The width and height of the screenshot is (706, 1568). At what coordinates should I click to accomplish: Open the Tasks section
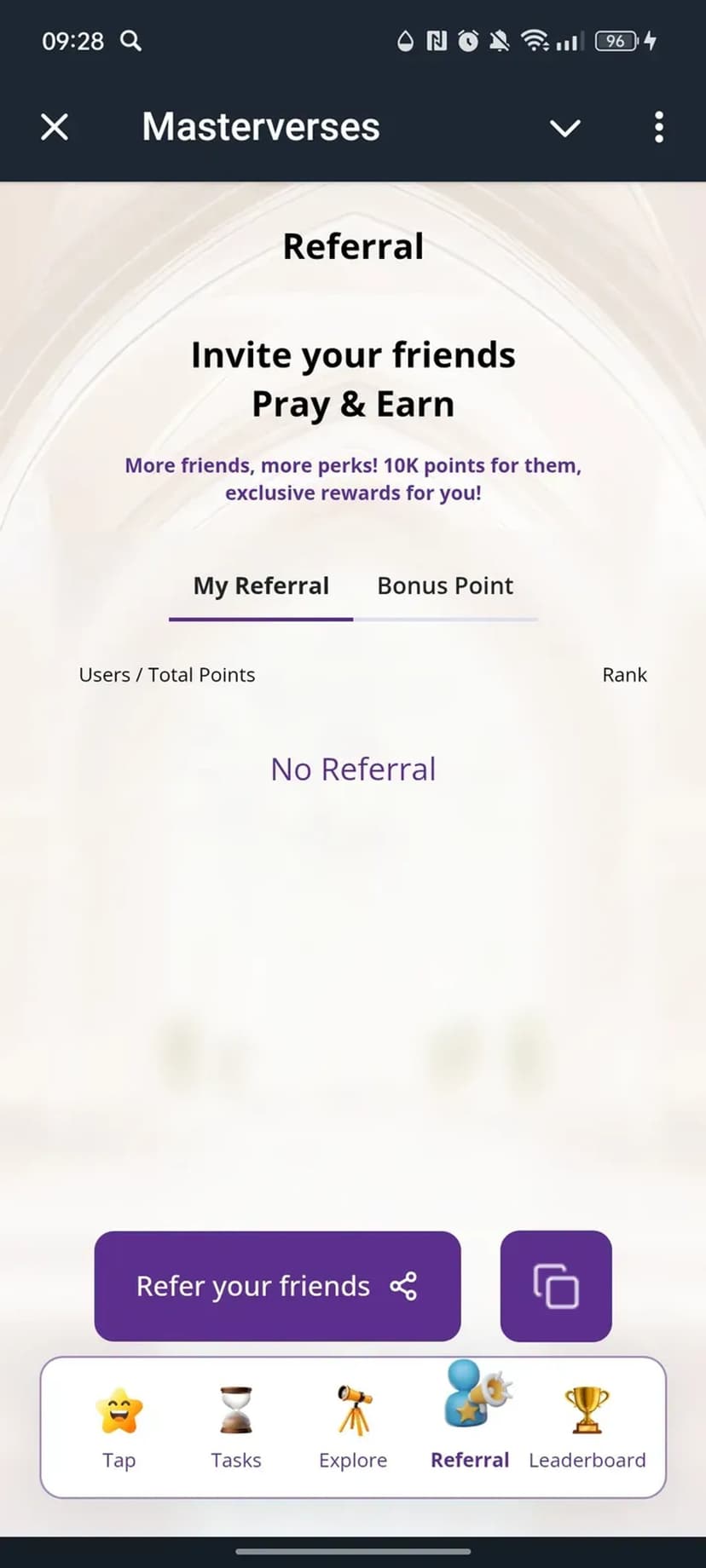tap(236, 1427)
